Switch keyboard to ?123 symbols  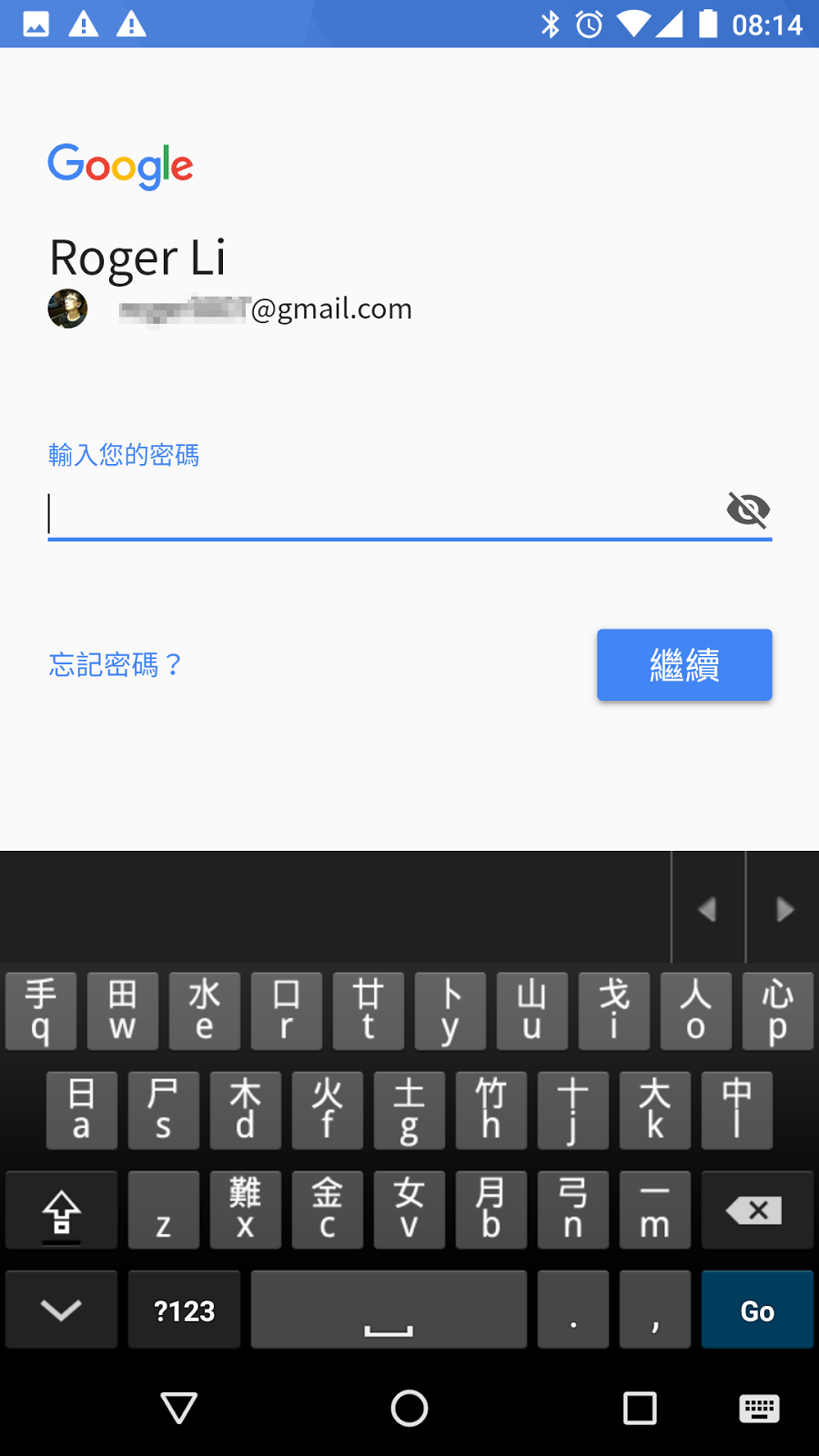tap(184, 1309)
